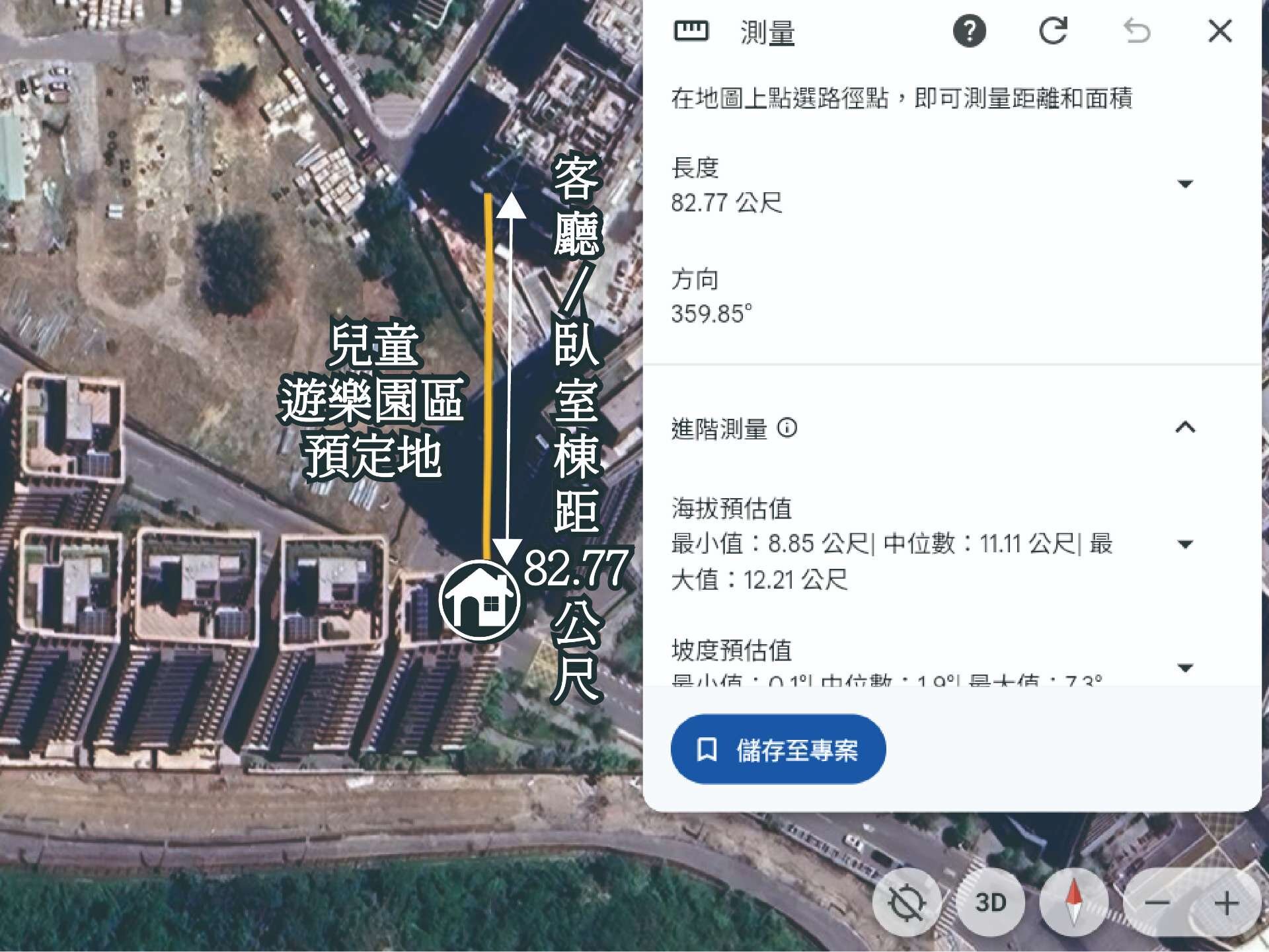Reset map orientation with the compass

pyautogui.click(x=1074, y=902)
